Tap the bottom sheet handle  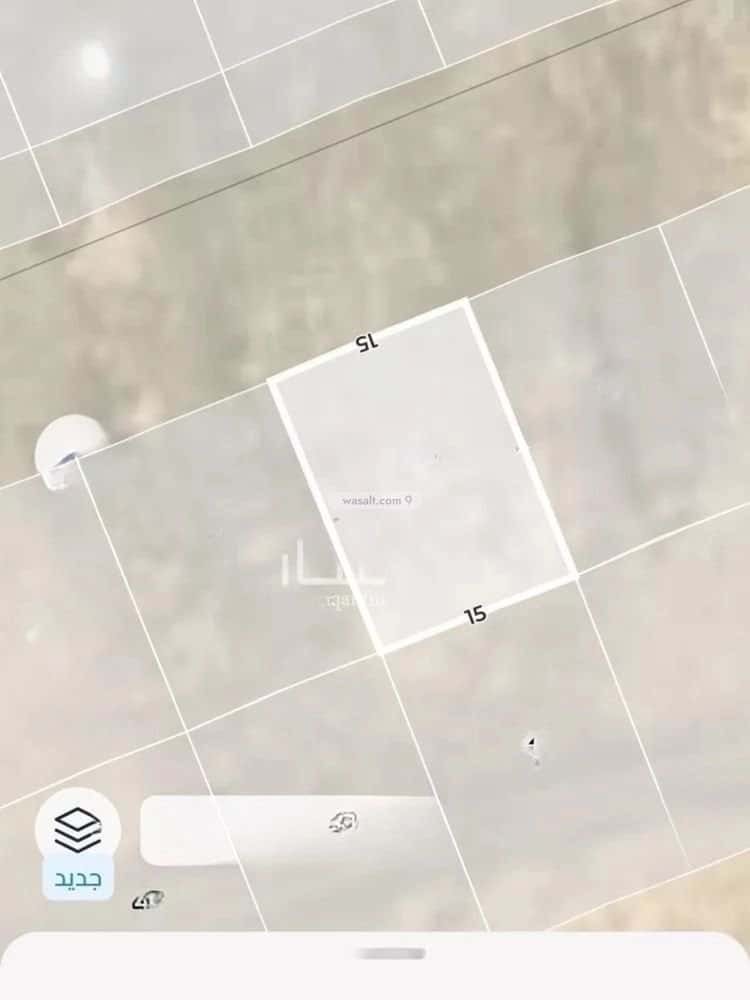pos(390,954)
